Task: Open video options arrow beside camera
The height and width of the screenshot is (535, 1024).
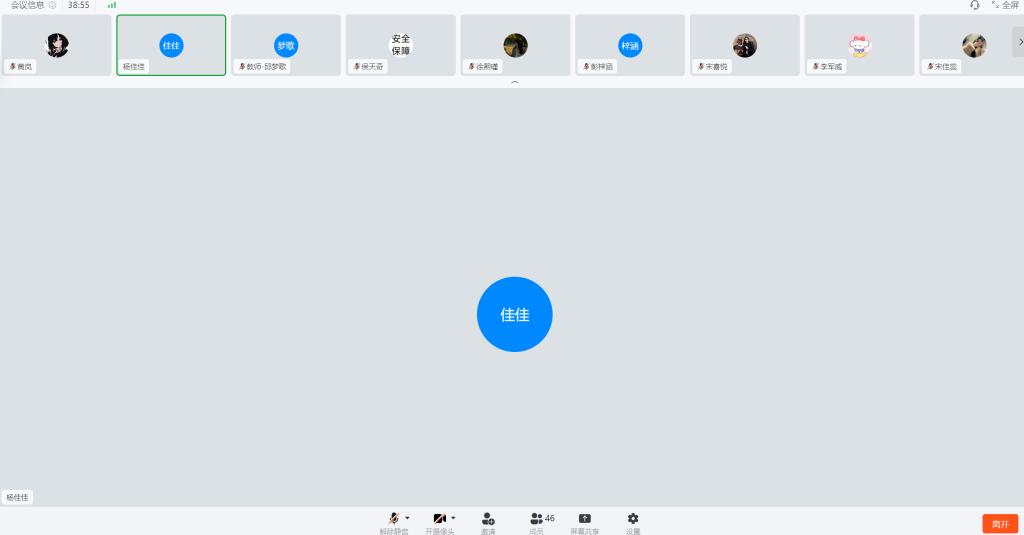Action: 453,518
